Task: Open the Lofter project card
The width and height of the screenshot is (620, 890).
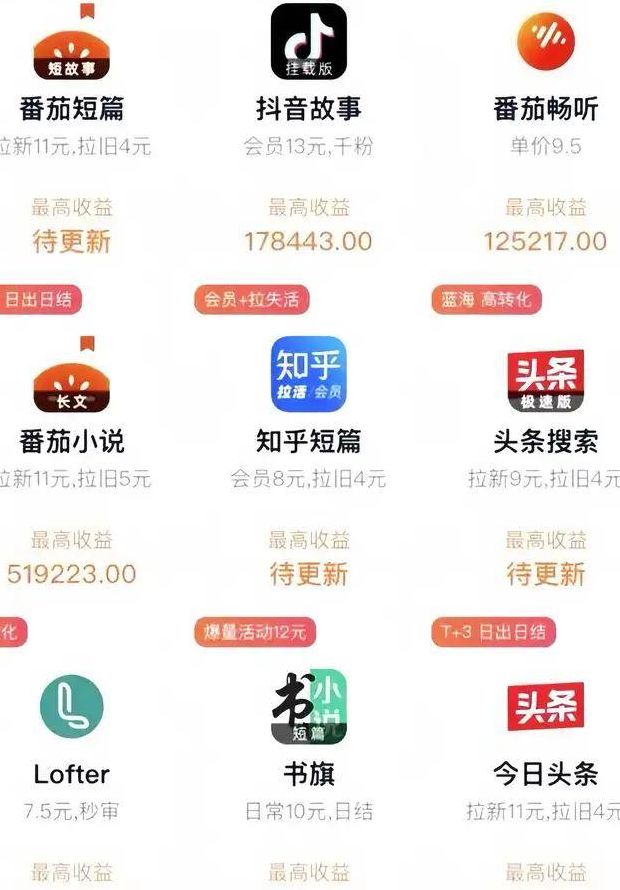Action: click(71, 707)
